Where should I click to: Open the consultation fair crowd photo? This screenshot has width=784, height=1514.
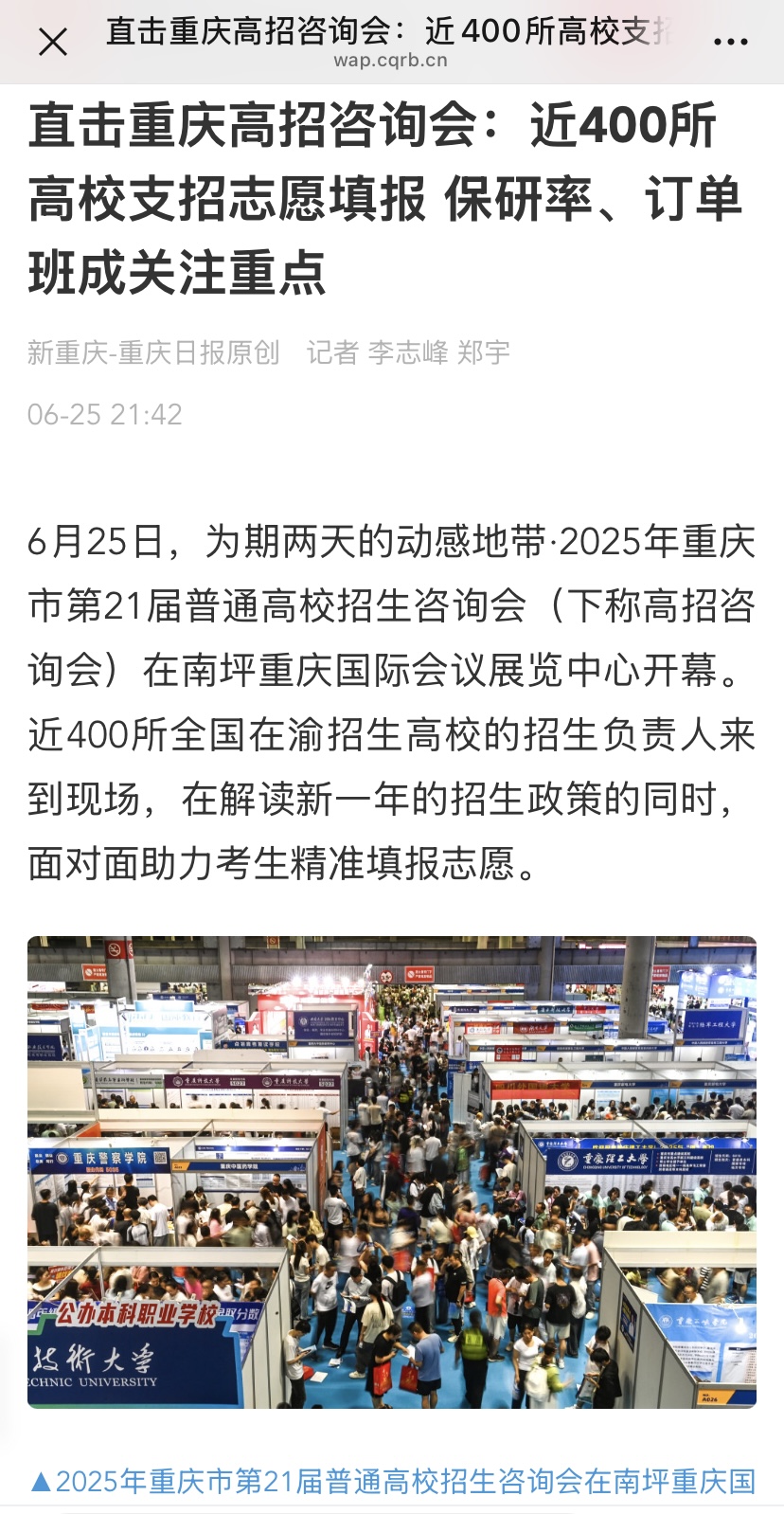pyautogui.click(x=392, y=1172)
